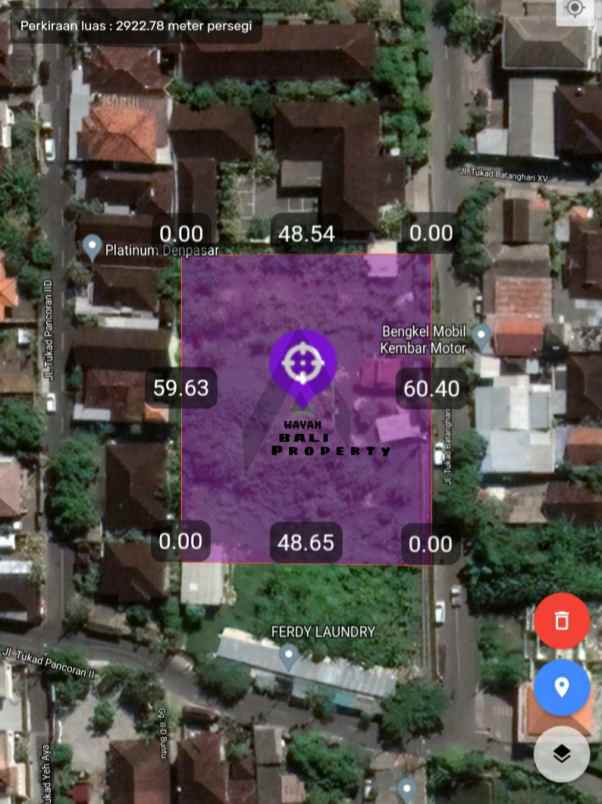Open the FERDY LAUNDRY place pin

pyautogui.click(x=289, y=656)
